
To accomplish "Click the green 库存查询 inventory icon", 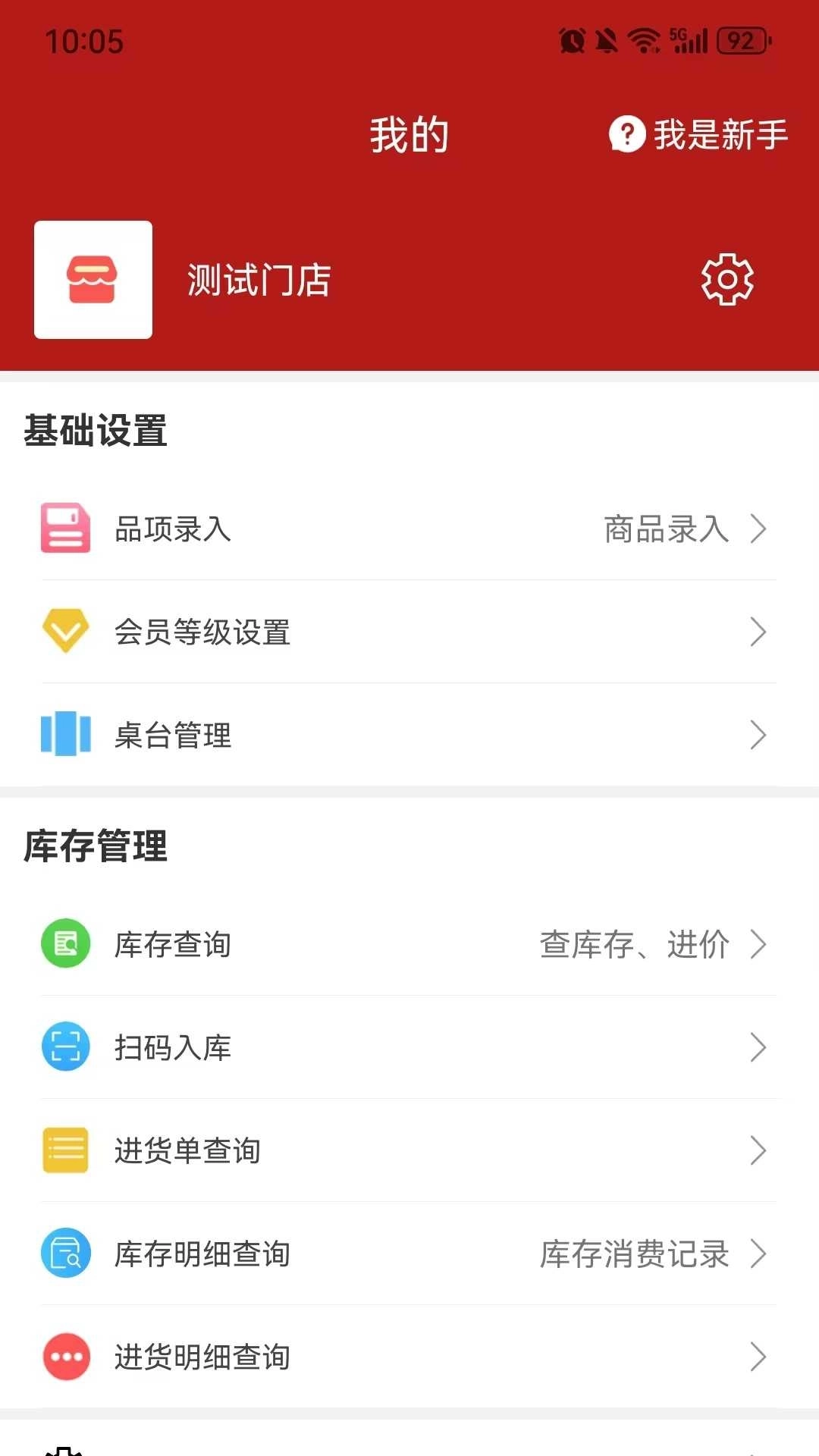I will point(66,944).
